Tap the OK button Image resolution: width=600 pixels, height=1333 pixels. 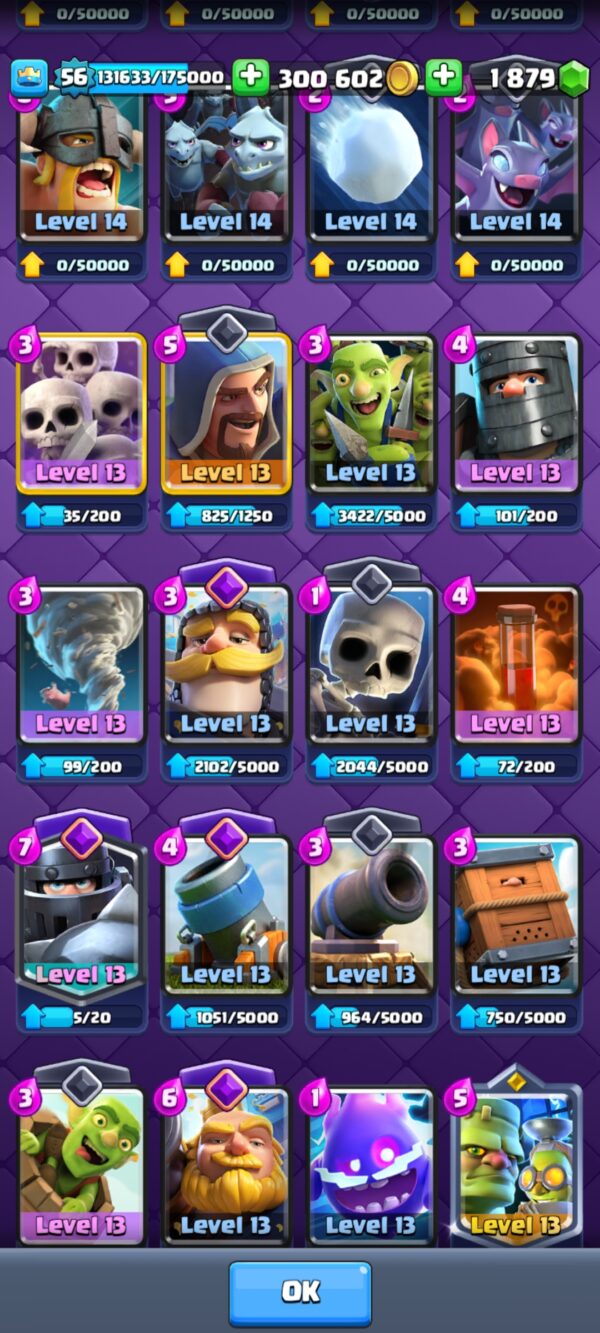click(x=300, y=1292)
